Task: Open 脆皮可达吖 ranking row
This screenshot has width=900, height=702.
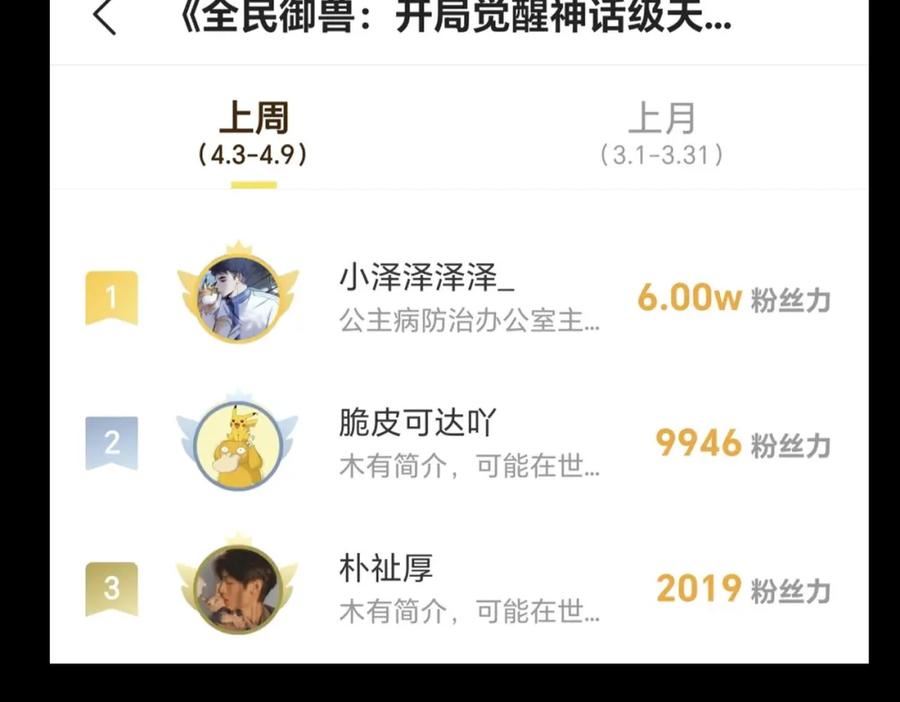Action: pos(459,443)
